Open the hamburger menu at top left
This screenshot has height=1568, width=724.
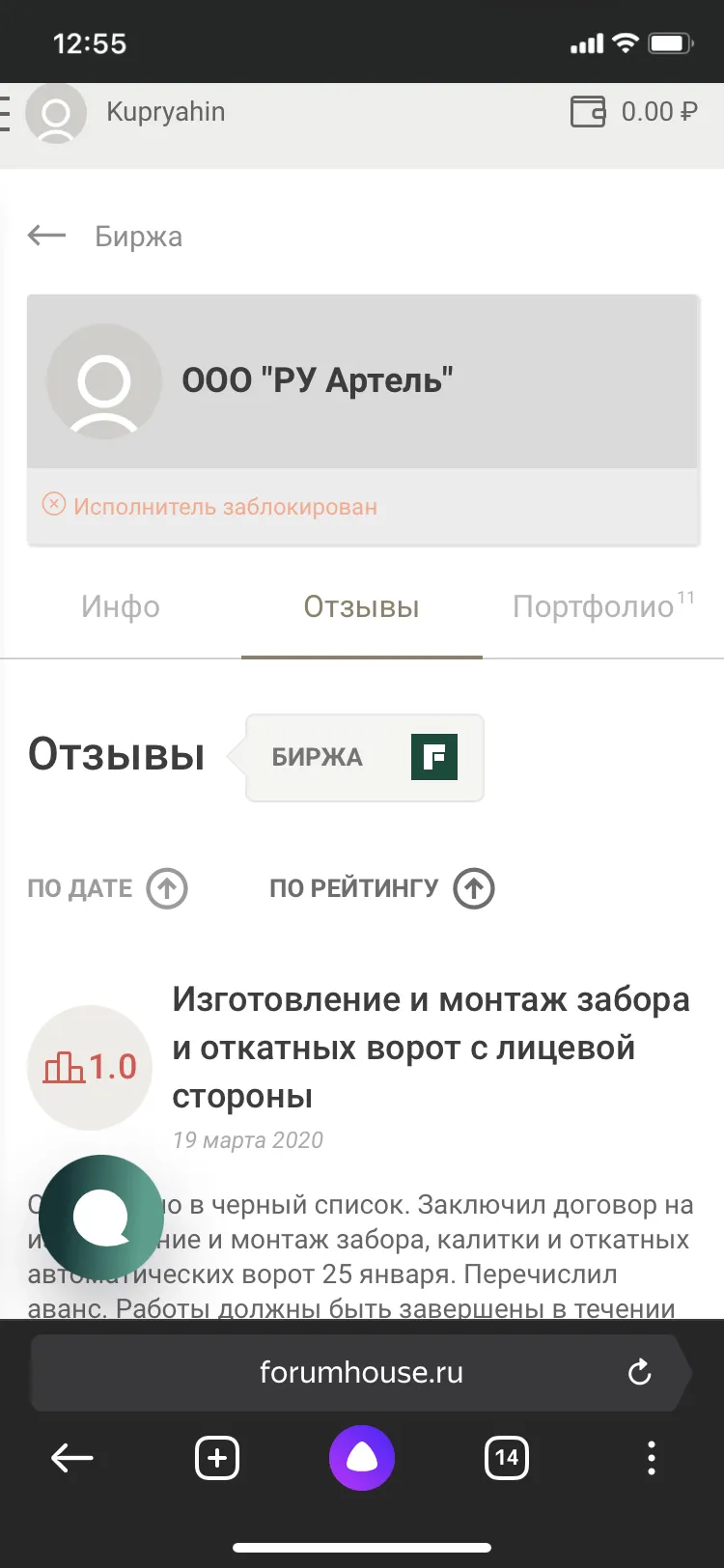5,113
